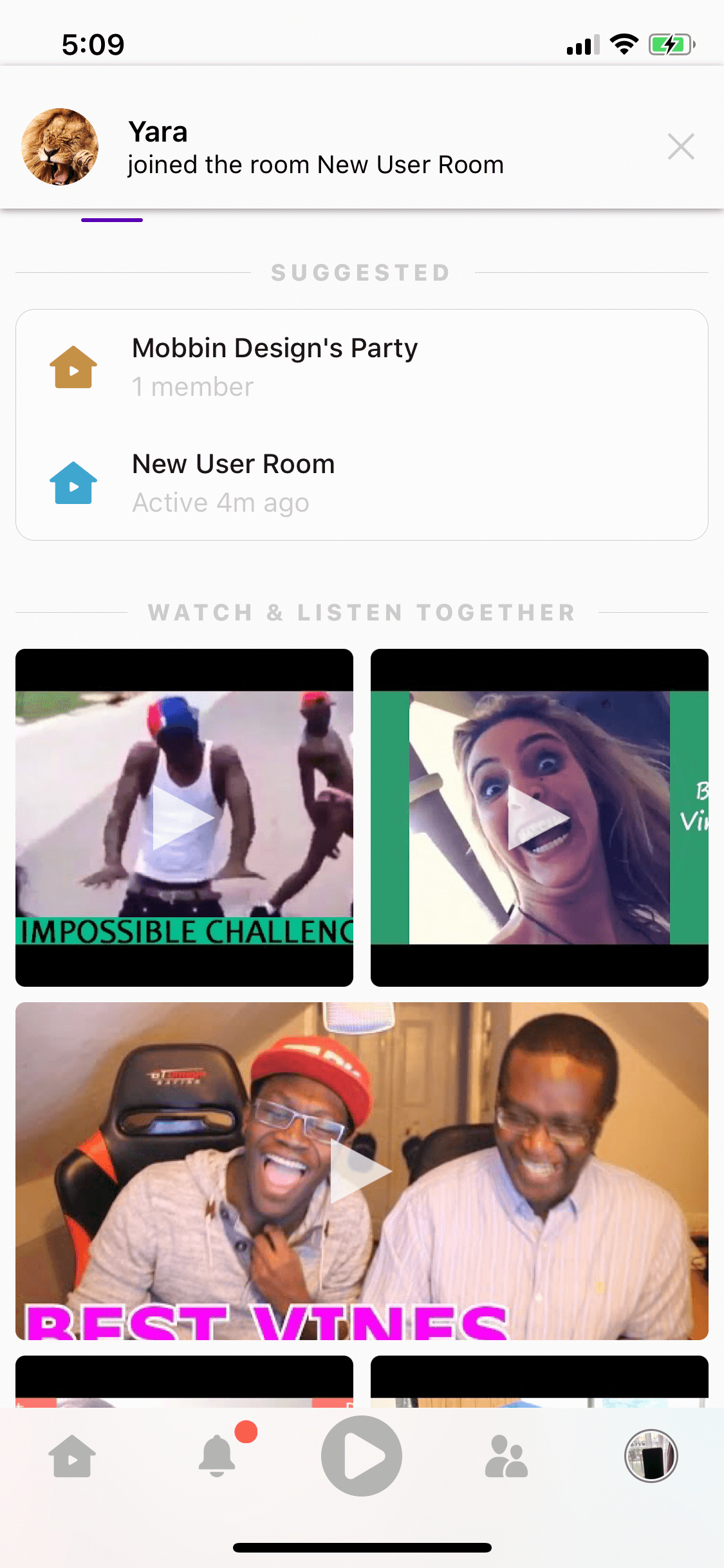The height and width of the screenshot is (1568, 724).
Task: Dismiss the Yara joined room notification
Action: 680,147
